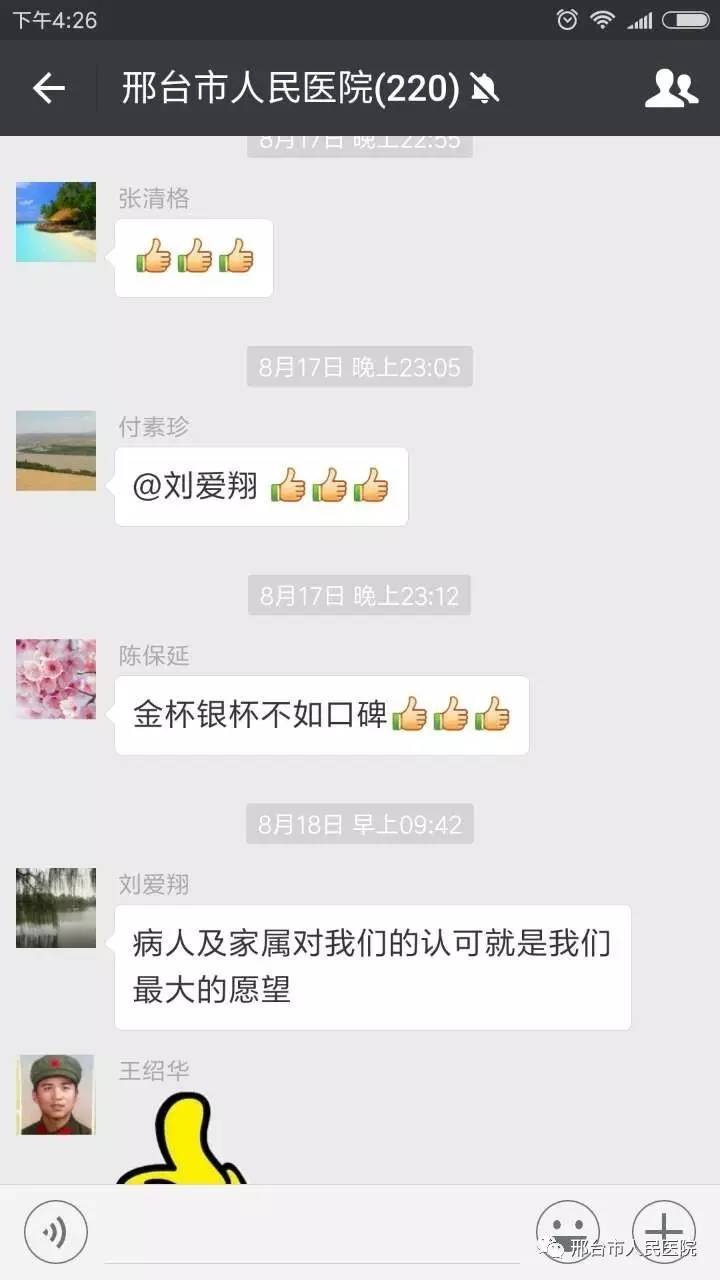720x1280 pixels.
Task: Switch to voice message input
Action: [56, 1230]
